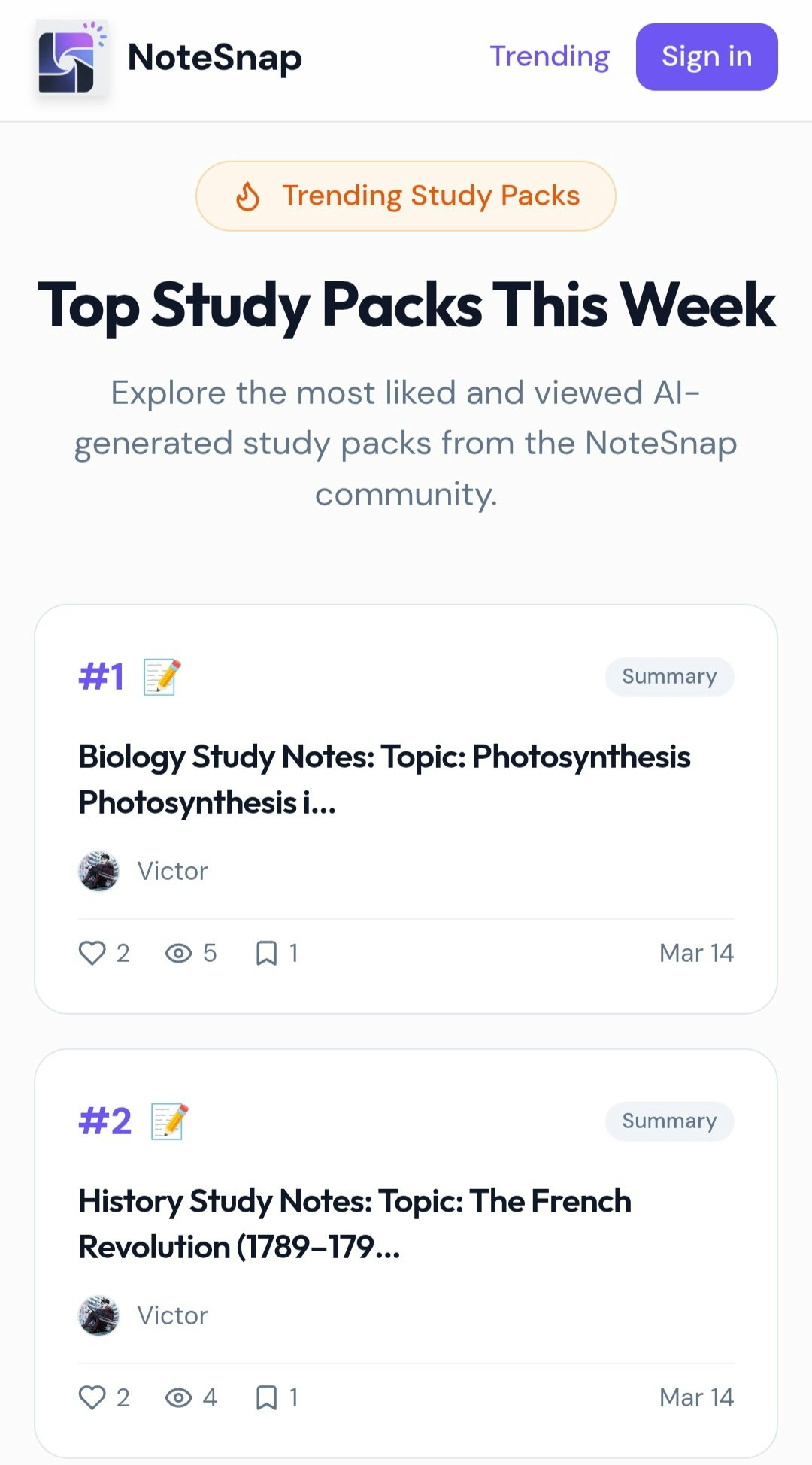Open the Trending menu item
The image size is (812, 1465).
550,56
